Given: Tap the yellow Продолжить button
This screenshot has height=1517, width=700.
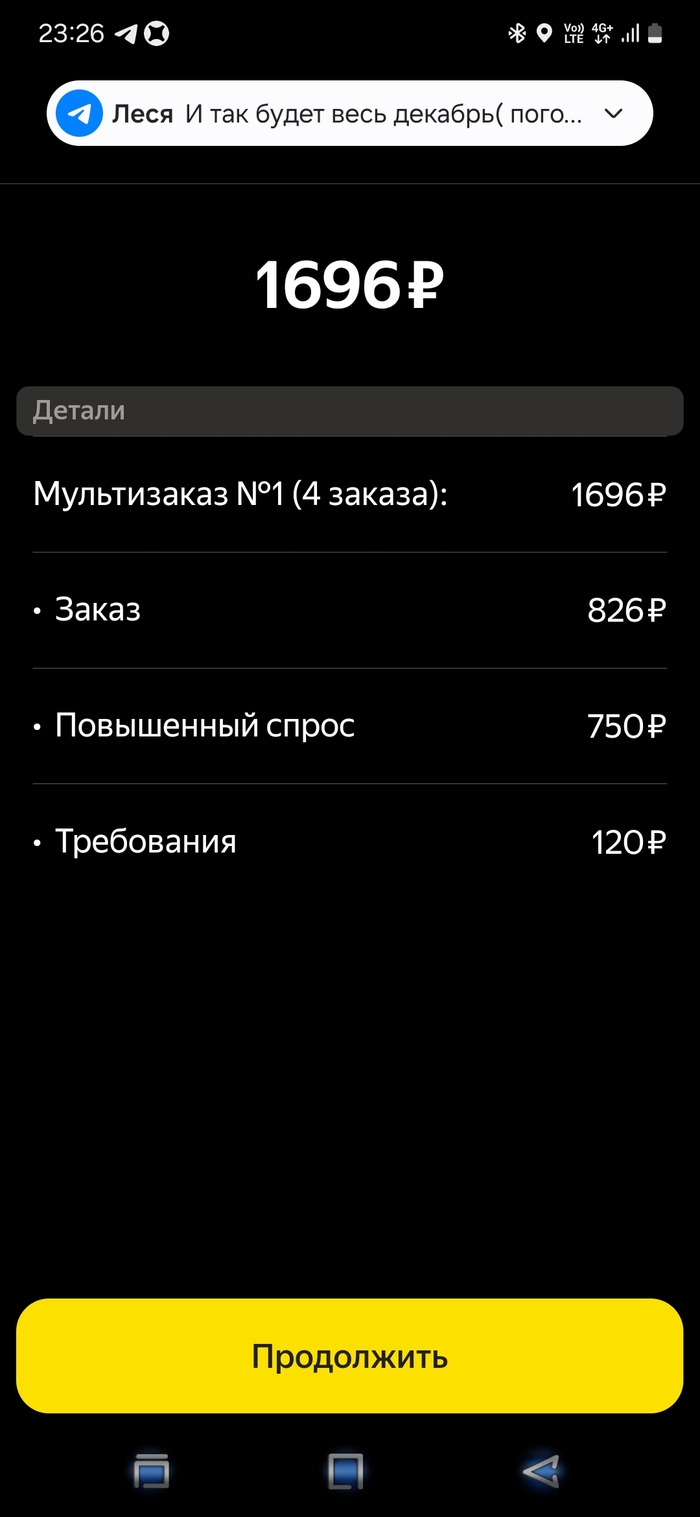Looking at the screenshot, I should pos(349,1356).
